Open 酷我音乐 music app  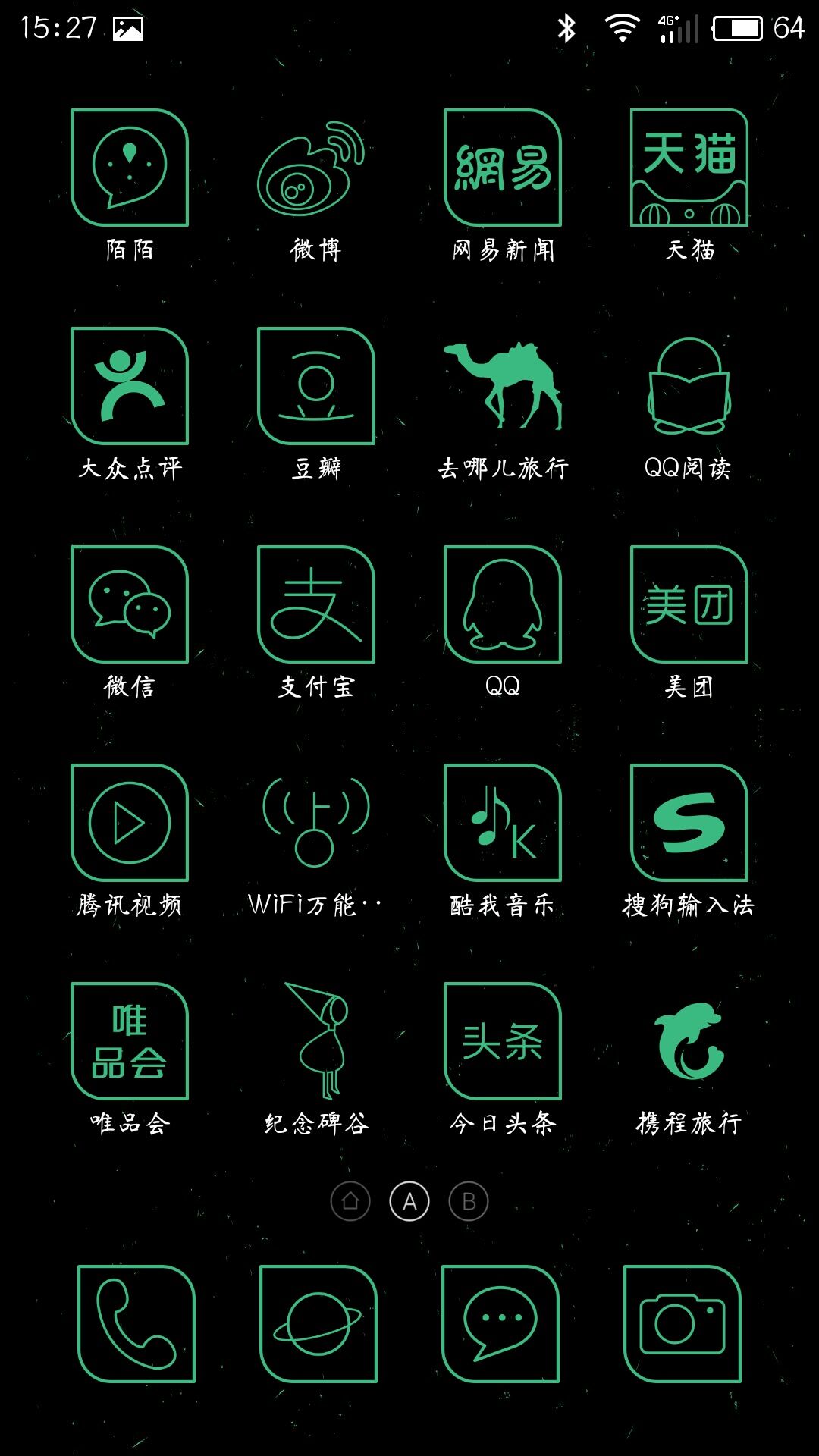point(503,823)
